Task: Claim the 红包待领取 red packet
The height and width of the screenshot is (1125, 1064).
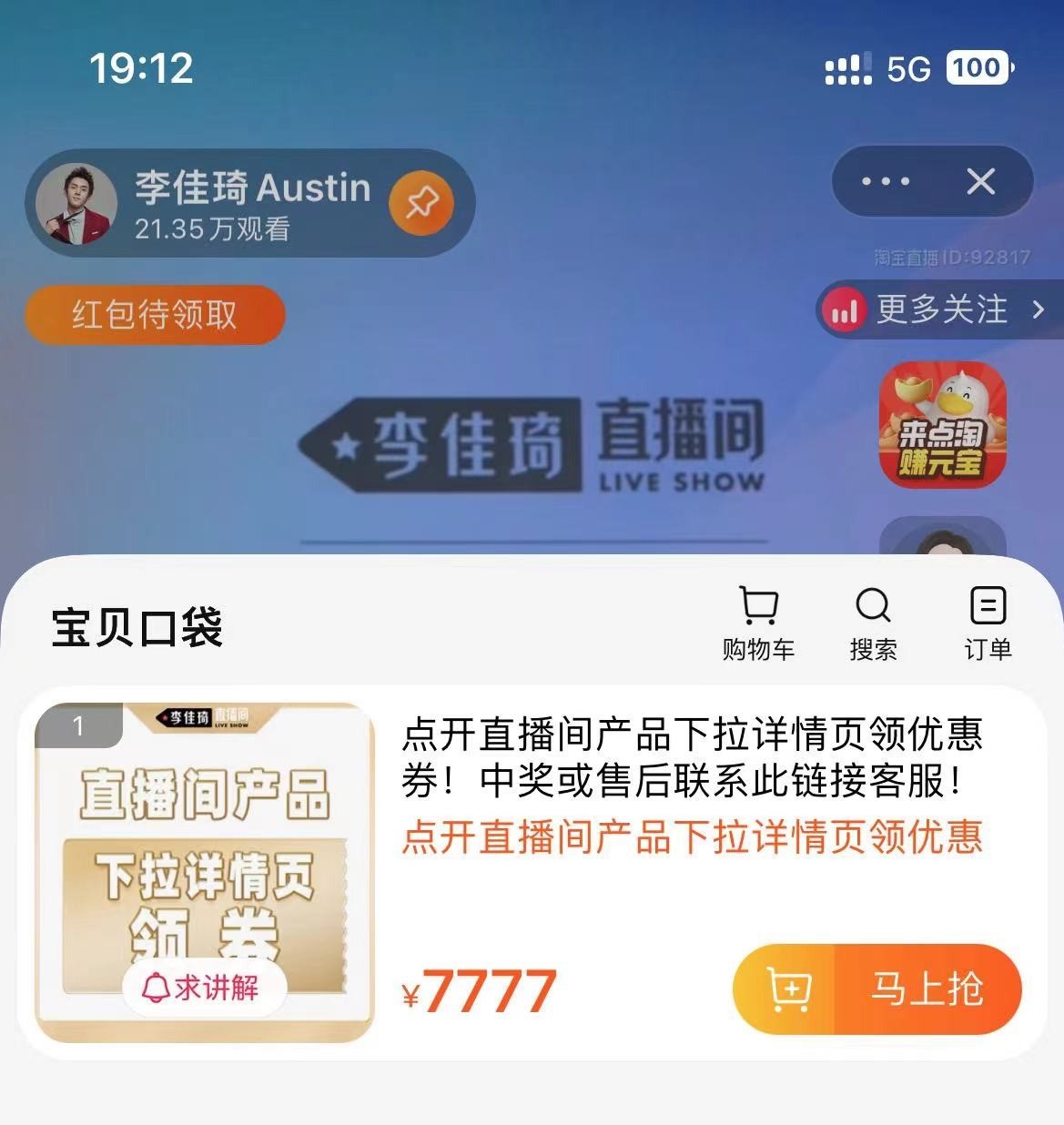Action: pos(155,315)
